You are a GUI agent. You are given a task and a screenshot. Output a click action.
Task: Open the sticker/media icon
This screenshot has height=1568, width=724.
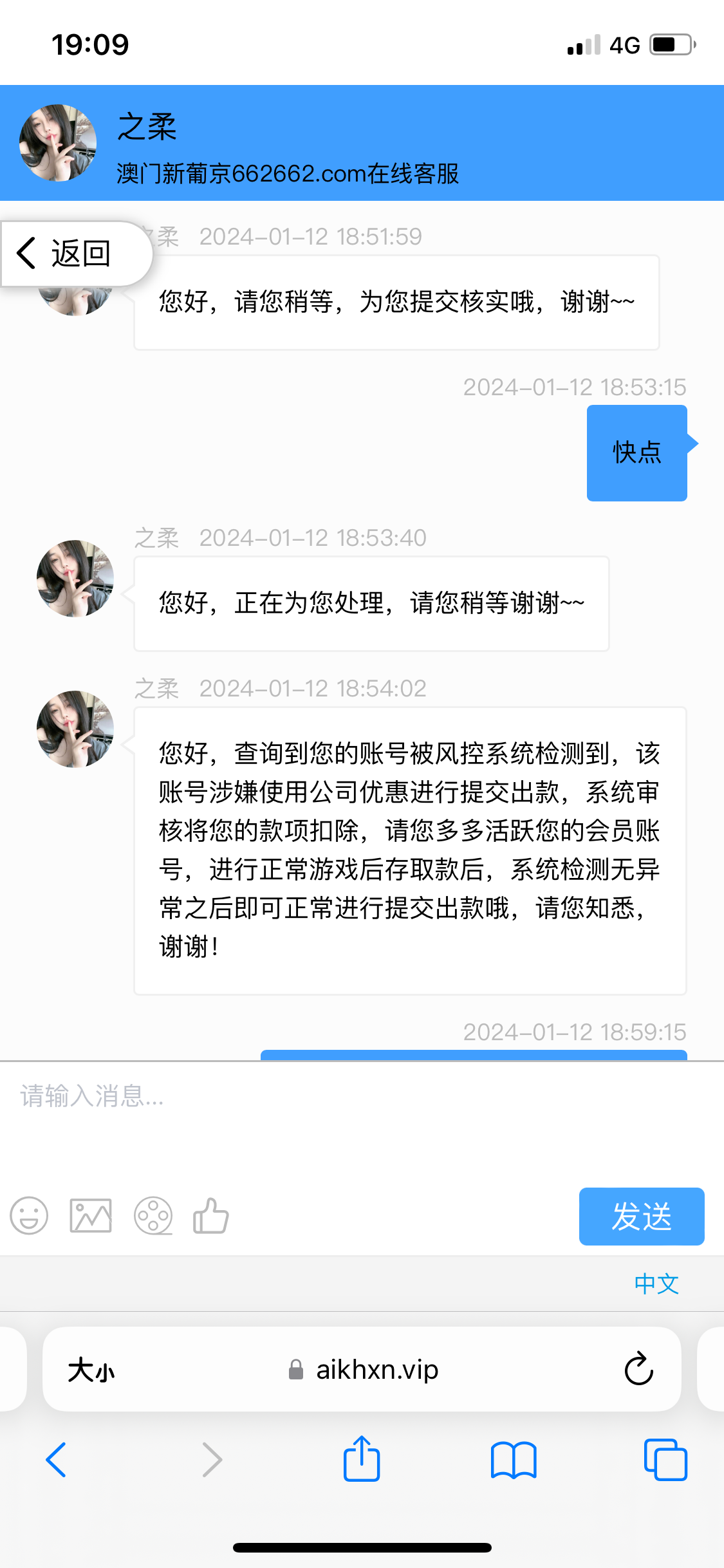click(x=152, y=1215)
